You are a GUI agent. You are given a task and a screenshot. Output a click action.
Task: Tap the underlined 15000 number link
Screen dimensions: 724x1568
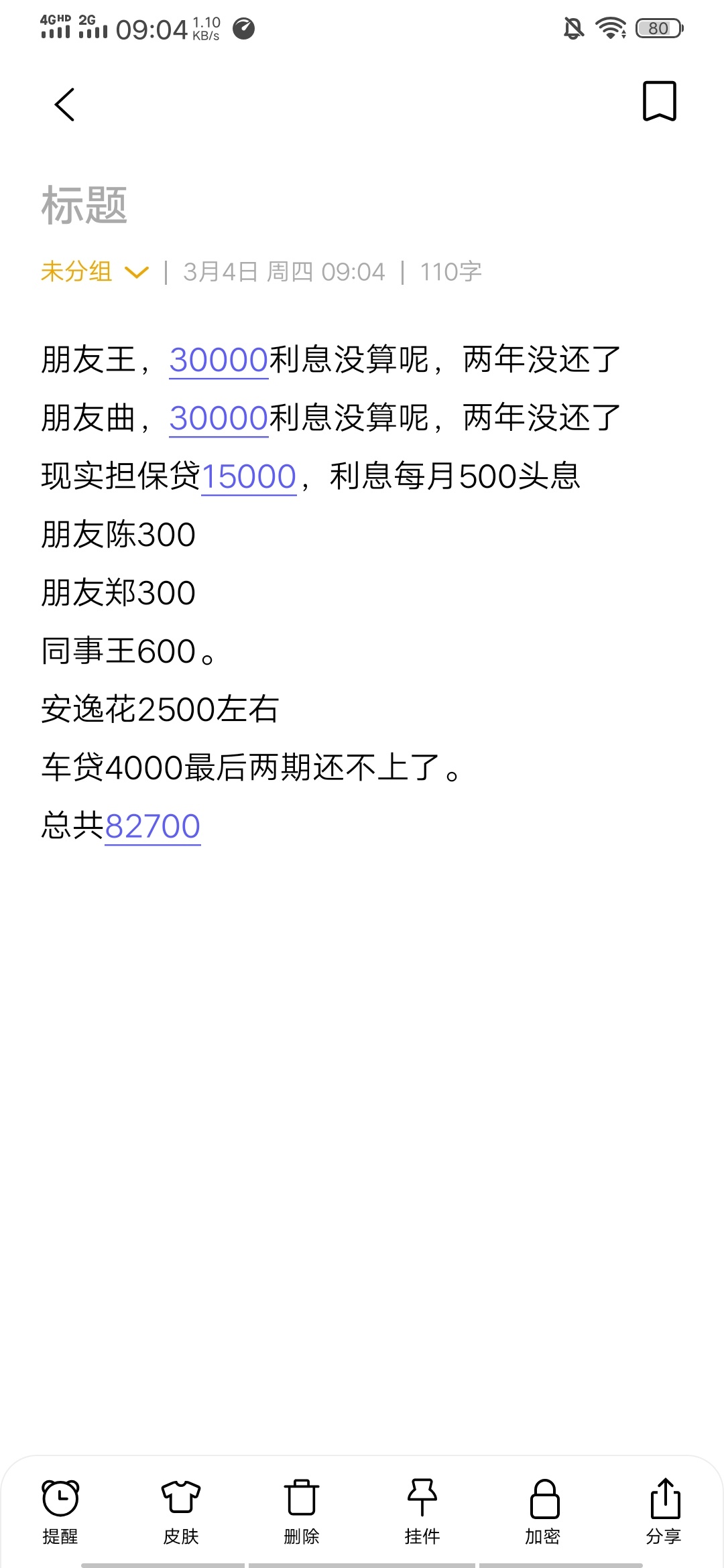pos(249,476)
